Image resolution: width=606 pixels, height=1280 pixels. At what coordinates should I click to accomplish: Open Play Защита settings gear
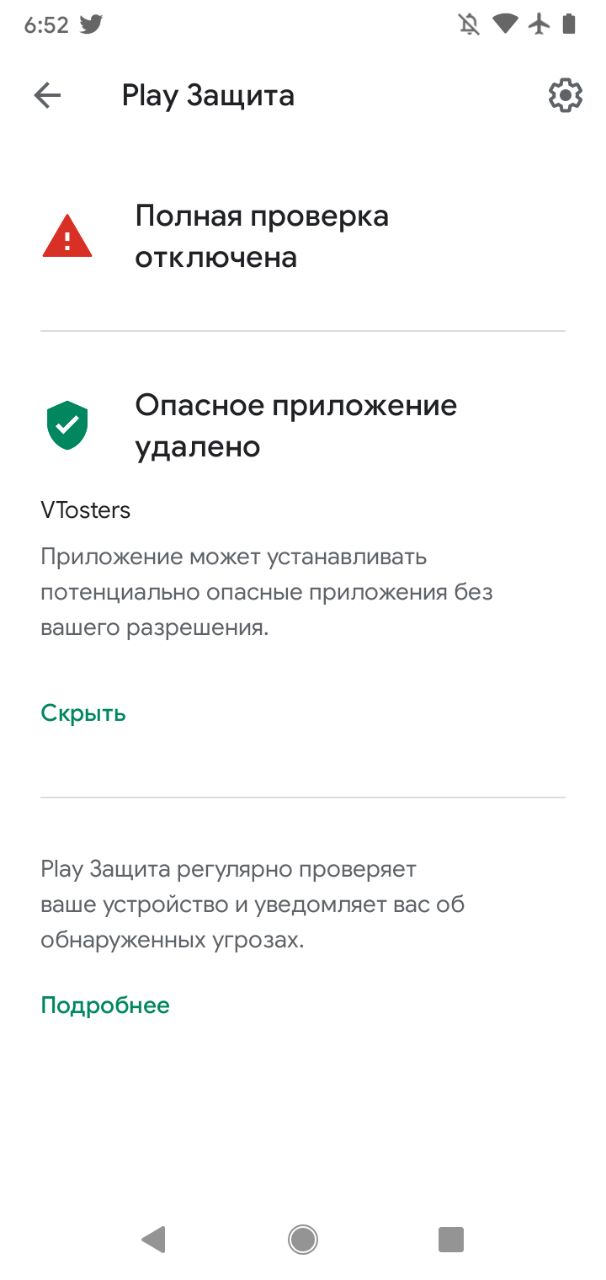pos(565,95)
